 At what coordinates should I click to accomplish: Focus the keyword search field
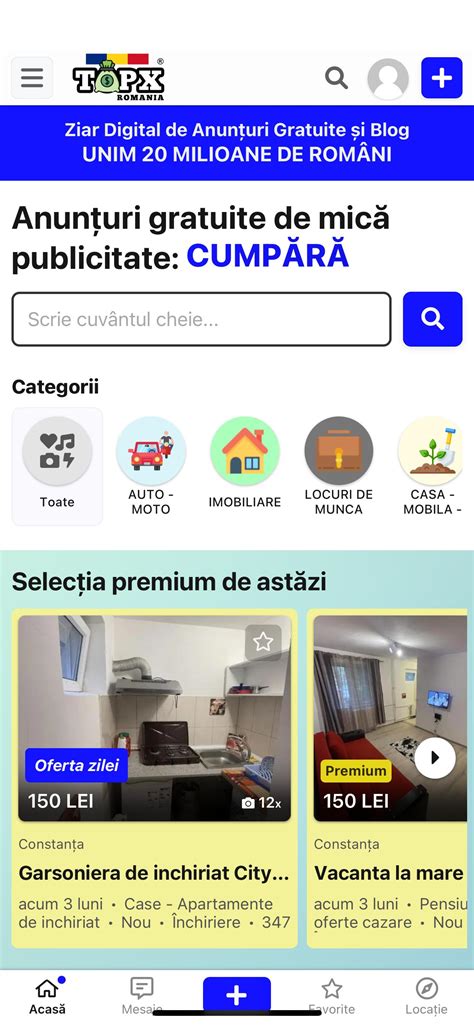(201, 319)
